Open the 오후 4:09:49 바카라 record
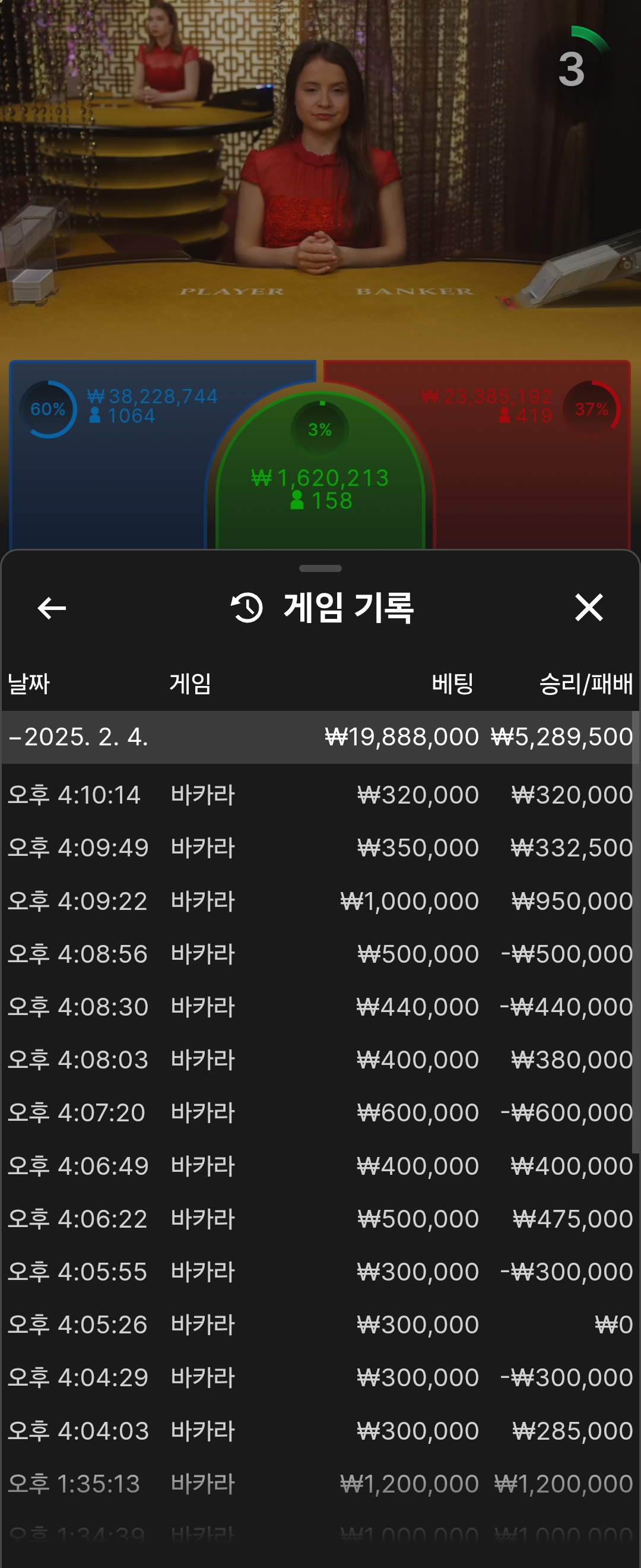Screen dimensions: 641x1568 (x=320, y=848)
